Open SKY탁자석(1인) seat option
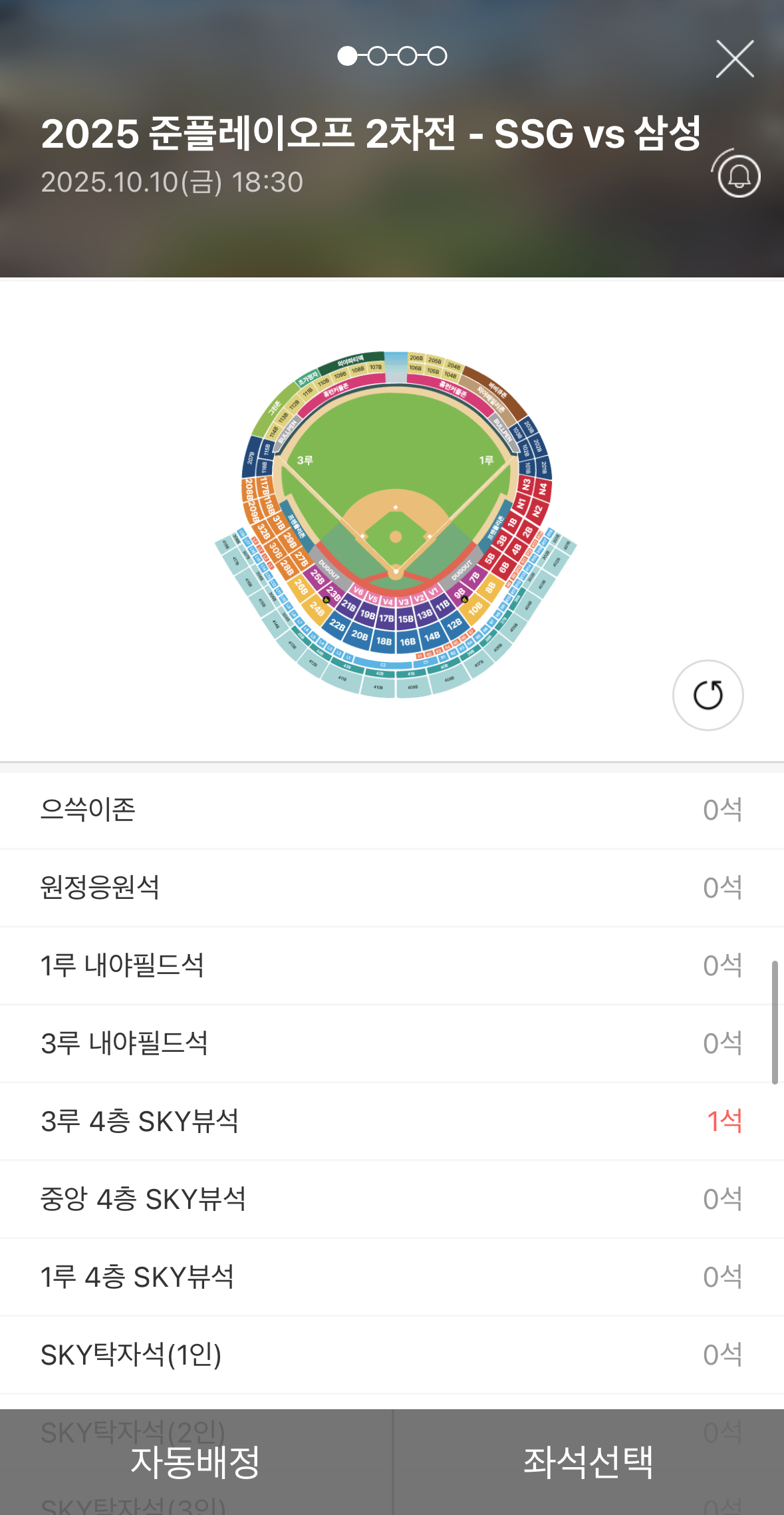The height and width of the screenshot is (1515, 784). point(392,1355)
